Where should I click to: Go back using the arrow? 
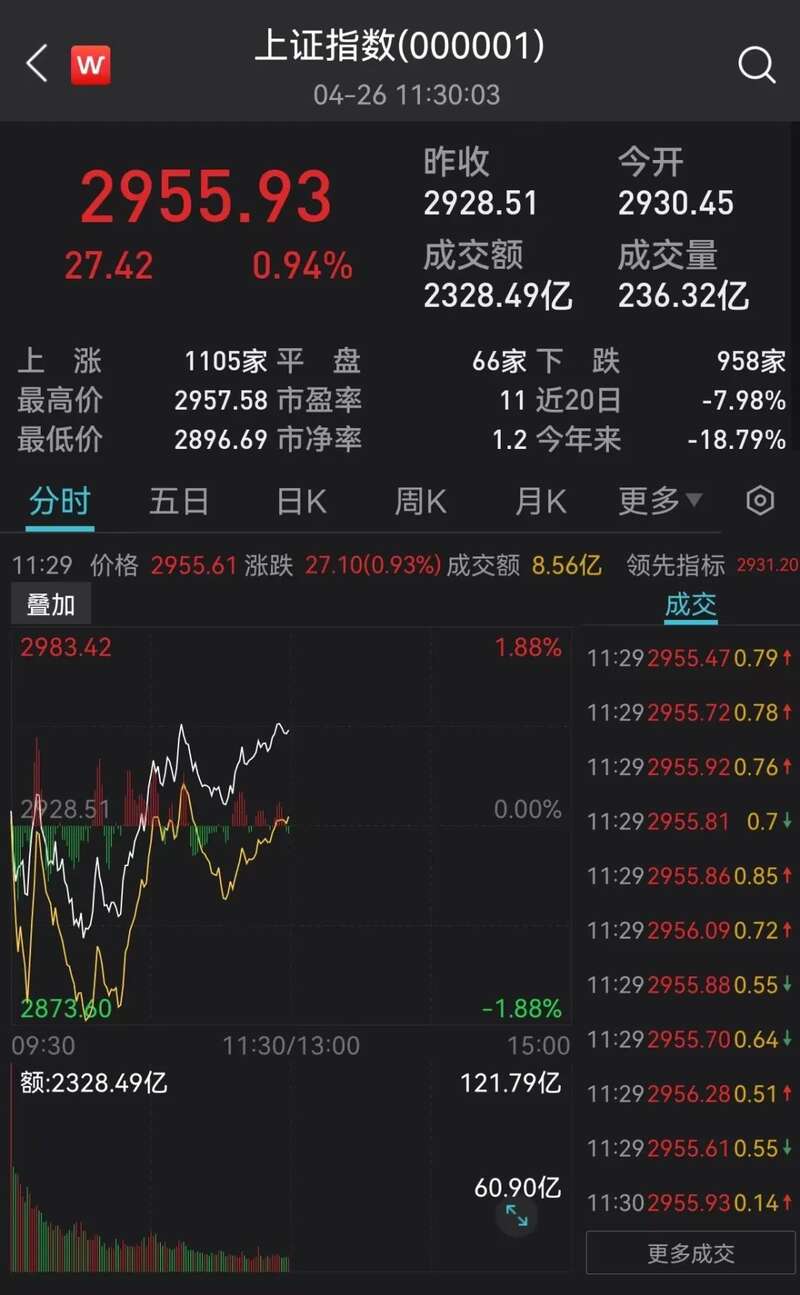(37, 65)
